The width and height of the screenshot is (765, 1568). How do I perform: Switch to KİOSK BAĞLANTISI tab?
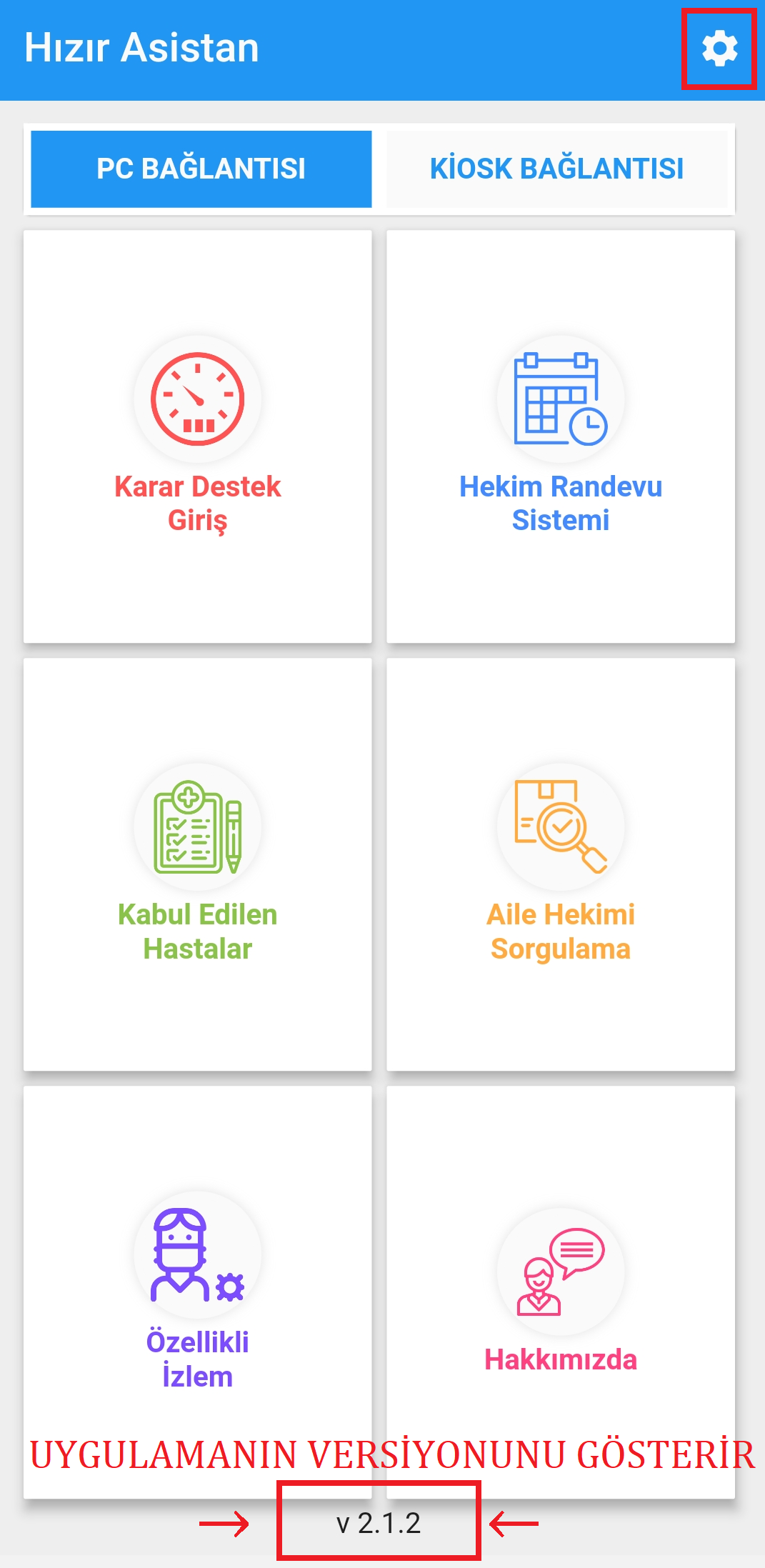556,169
